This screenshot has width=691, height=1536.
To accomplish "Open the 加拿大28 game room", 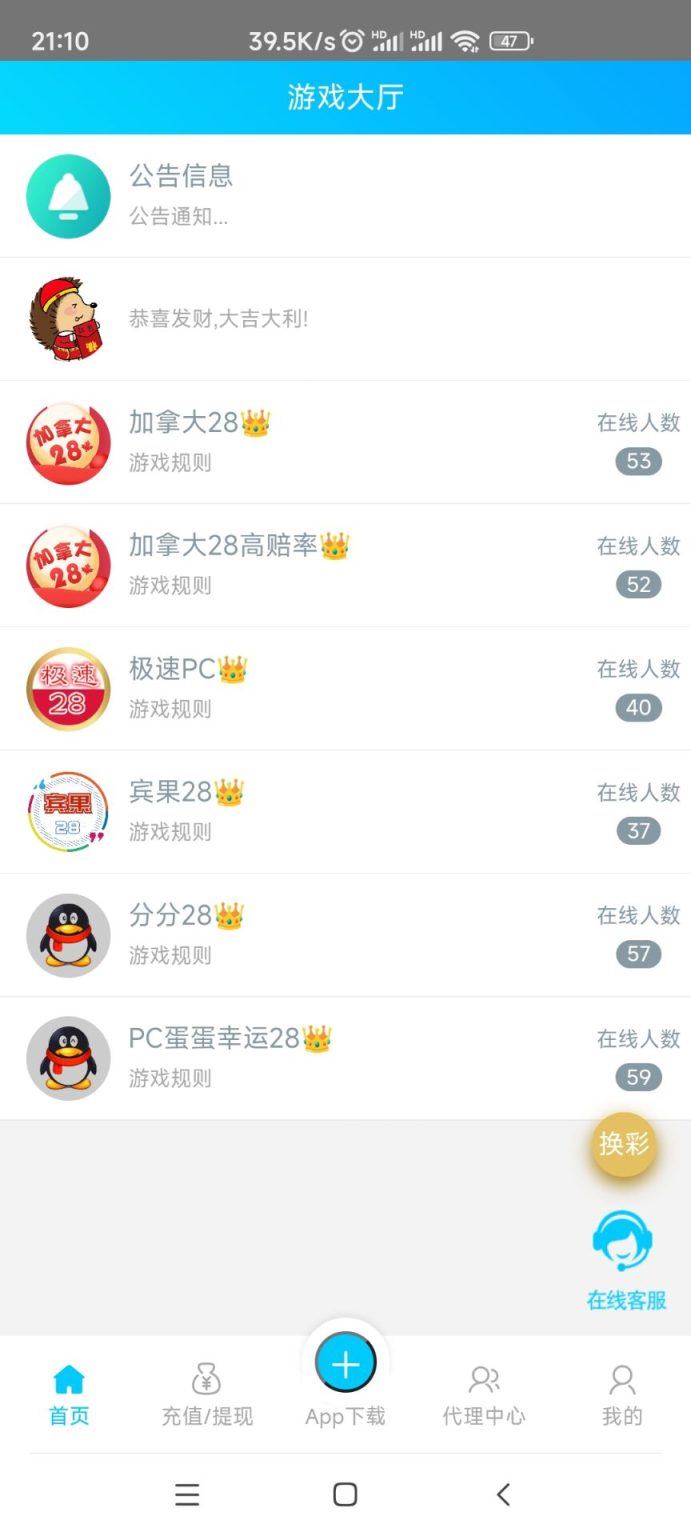I will click(345, 442).
